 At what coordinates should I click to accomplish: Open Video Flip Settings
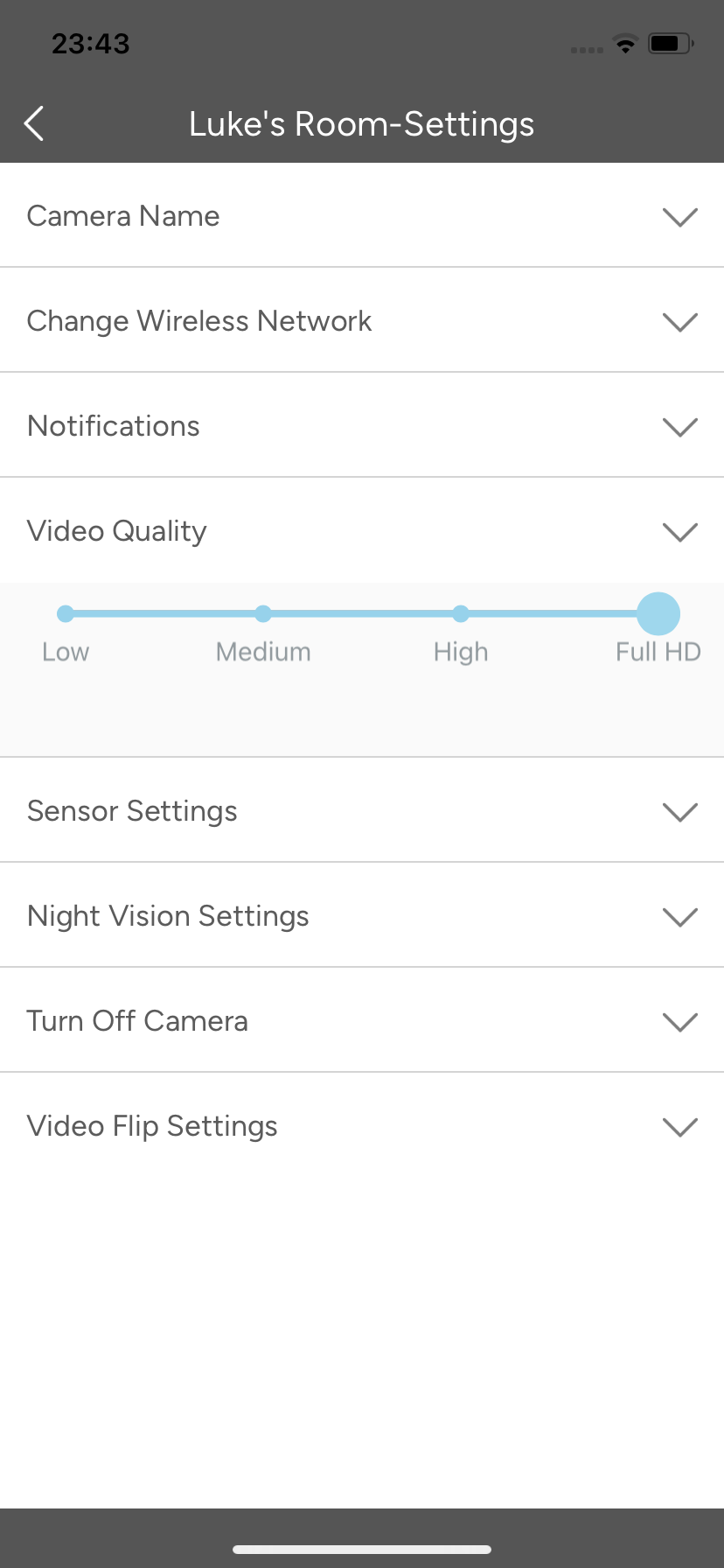pyautogui.click(x=362, y=1125)
